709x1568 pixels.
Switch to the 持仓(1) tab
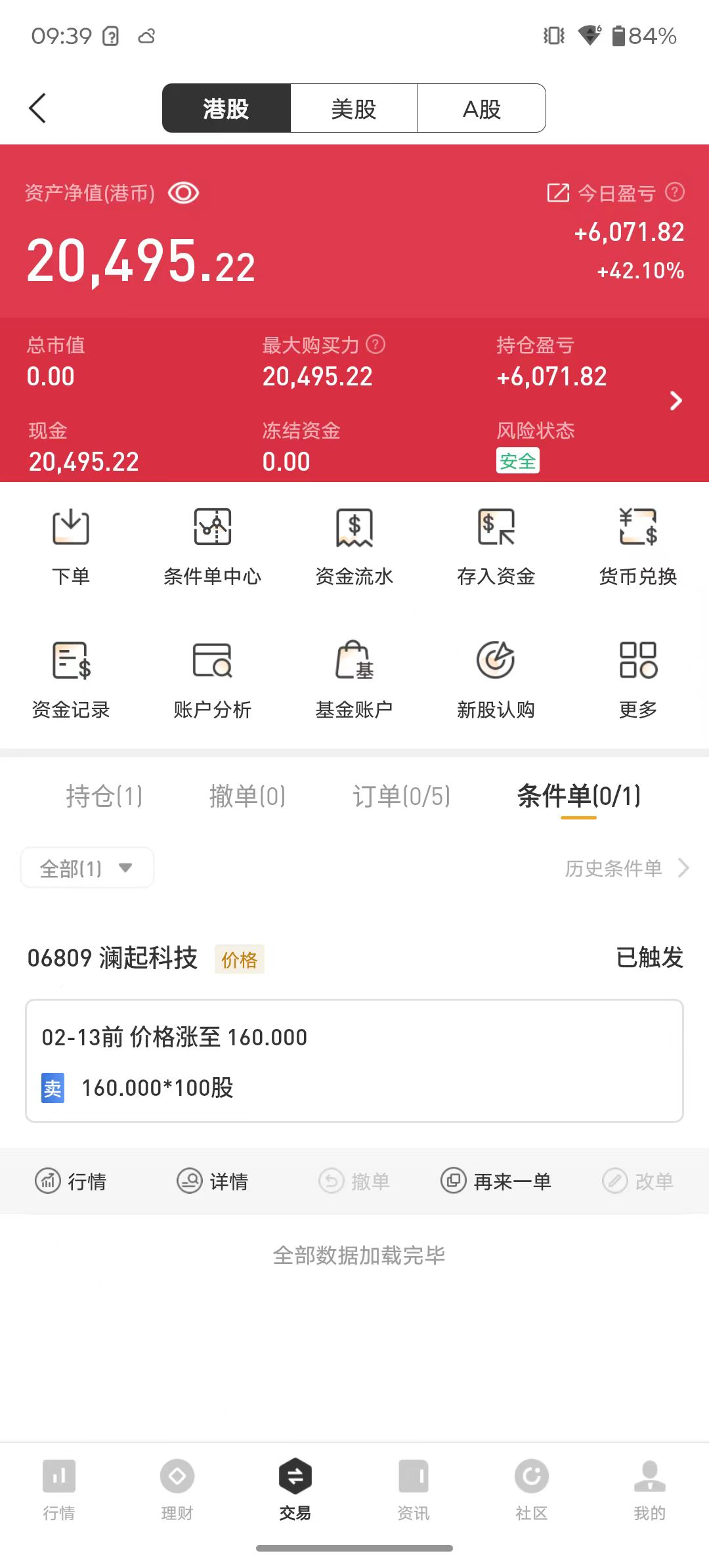[104, 796]
